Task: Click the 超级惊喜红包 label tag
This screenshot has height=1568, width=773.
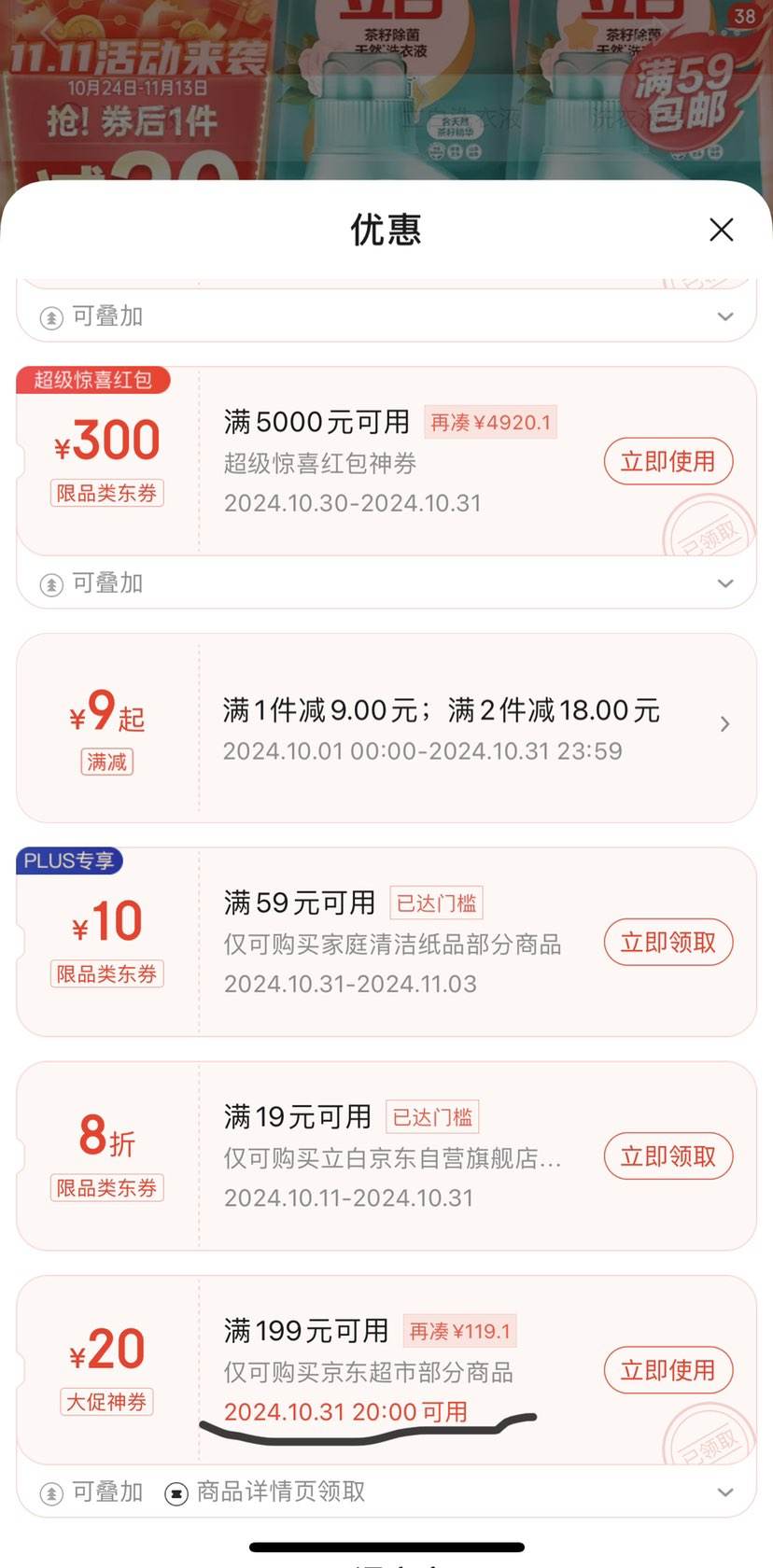Action: coord(93,381)
